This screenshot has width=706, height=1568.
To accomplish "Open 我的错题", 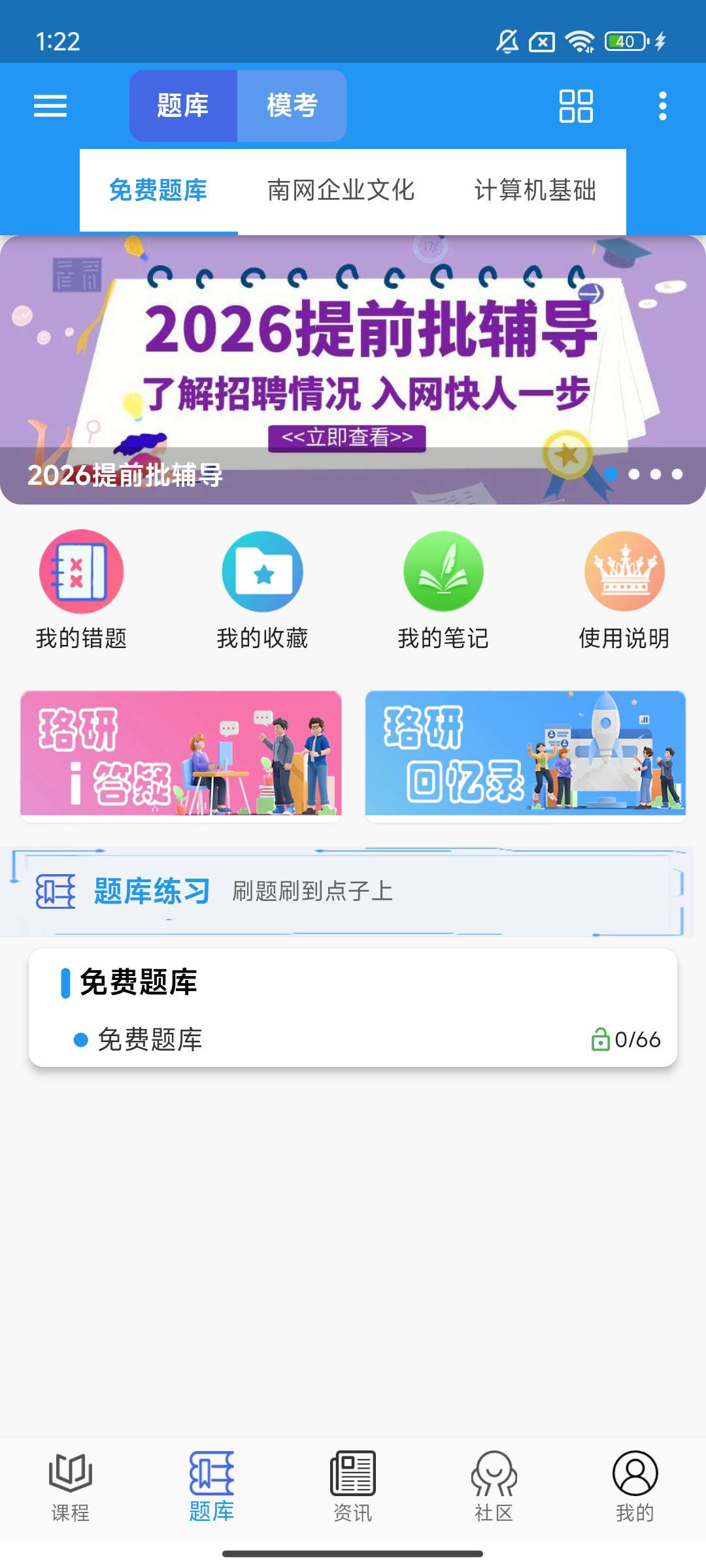I will 81,589.
